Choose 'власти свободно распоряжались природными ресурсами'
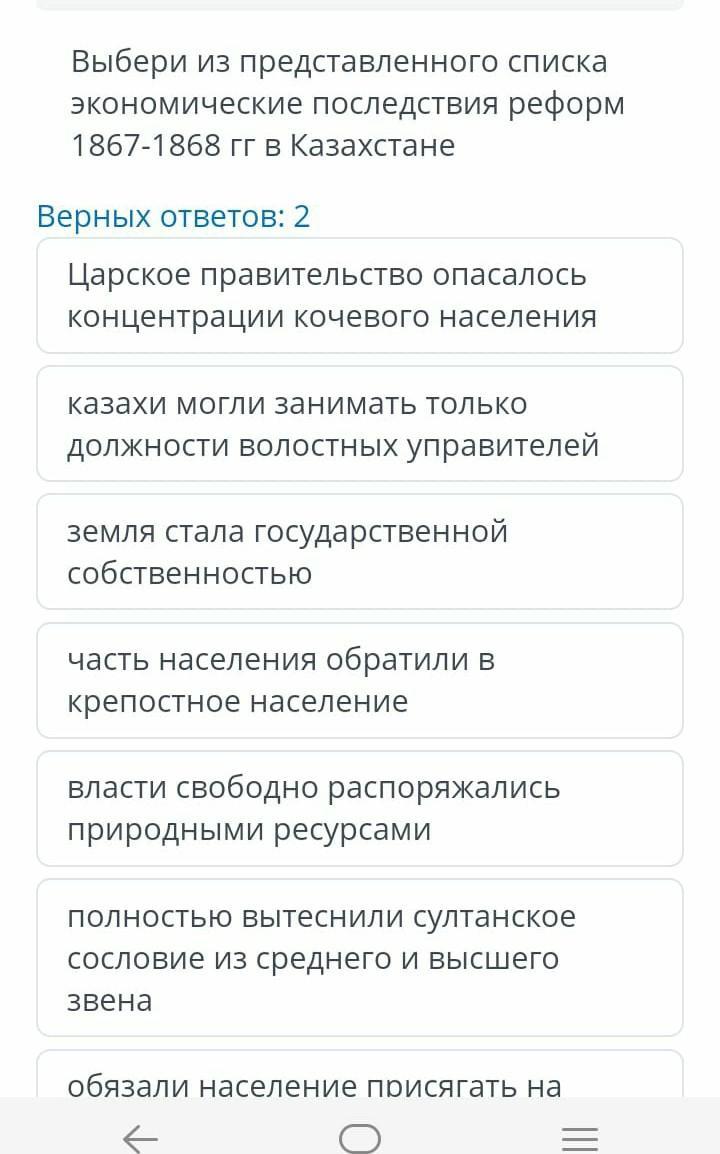The image size is (720, 1154). [360, 808]
